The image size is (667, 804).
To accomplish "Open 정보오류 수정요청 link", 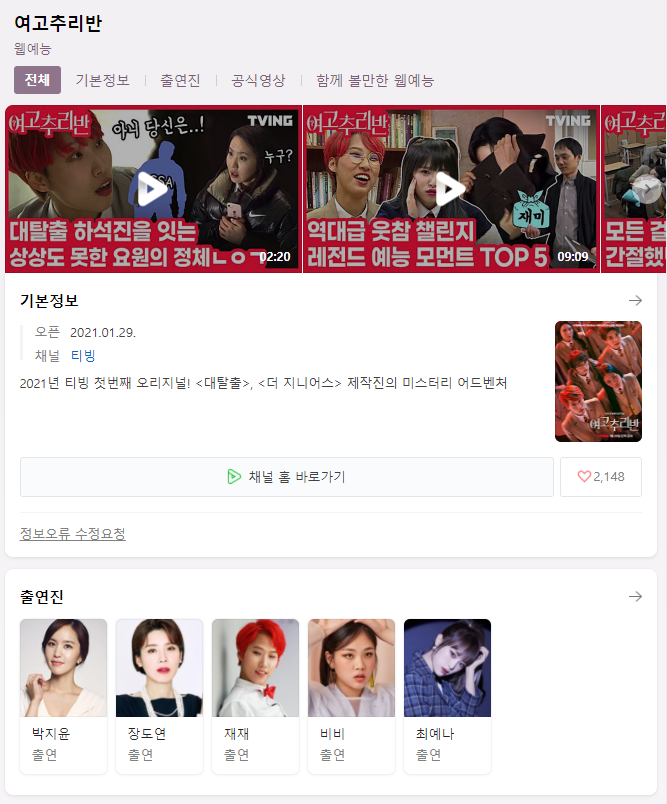I will (x=73, y=534).
